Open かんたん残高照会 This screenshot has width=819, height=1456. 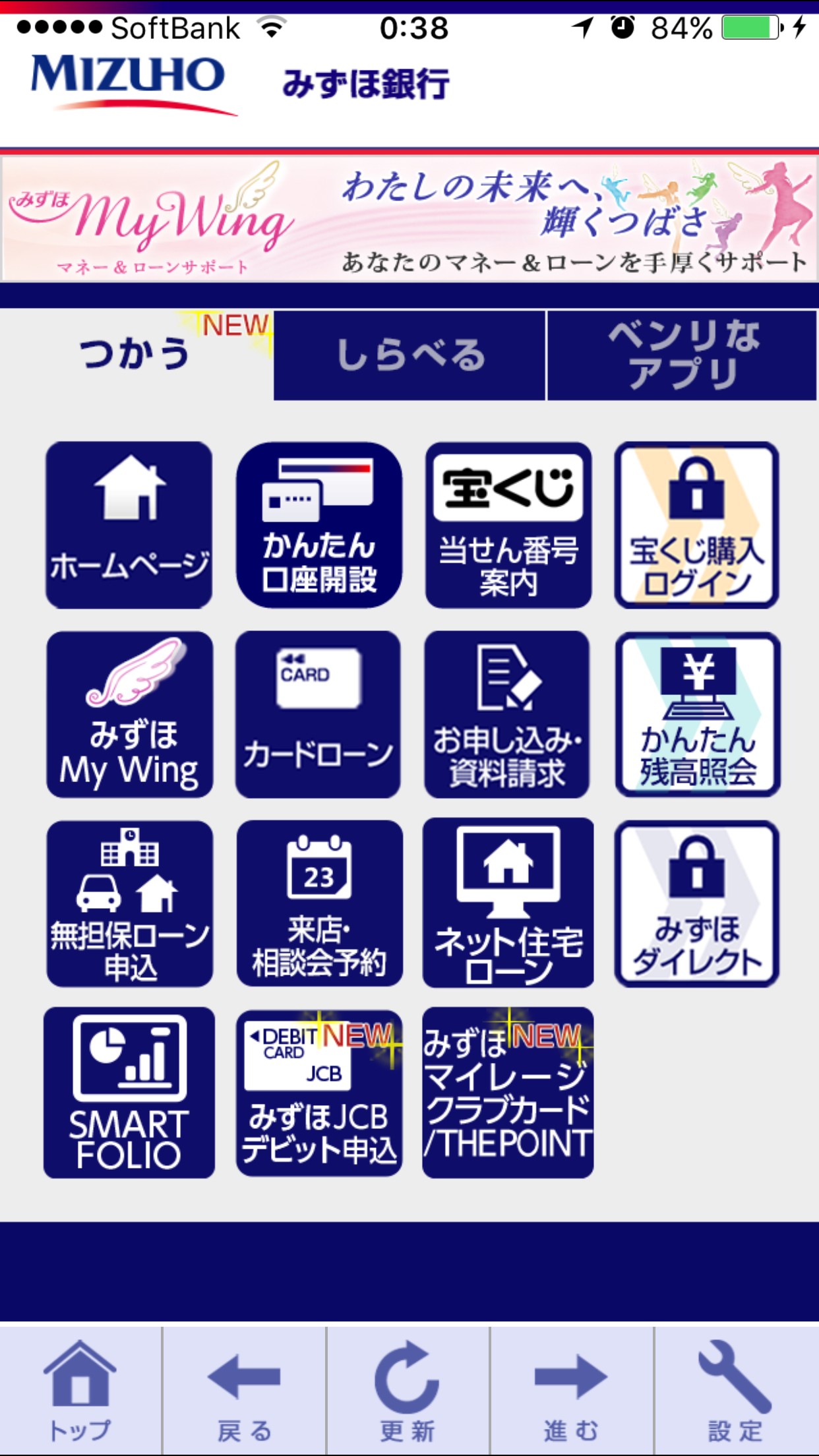[x=698, y=714]
